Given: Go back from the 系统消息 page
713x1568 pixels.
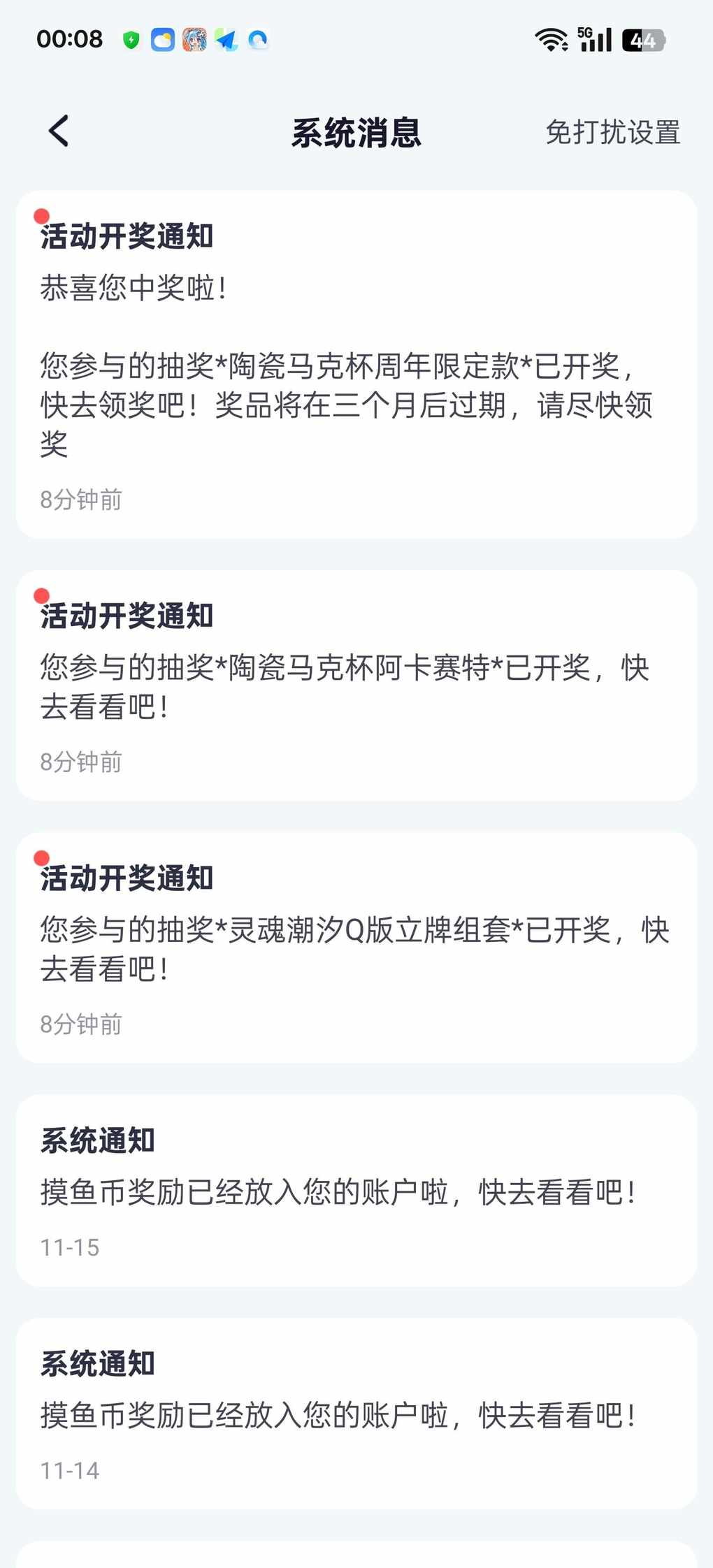Looking at the screenshot, I should coord(59,131).
